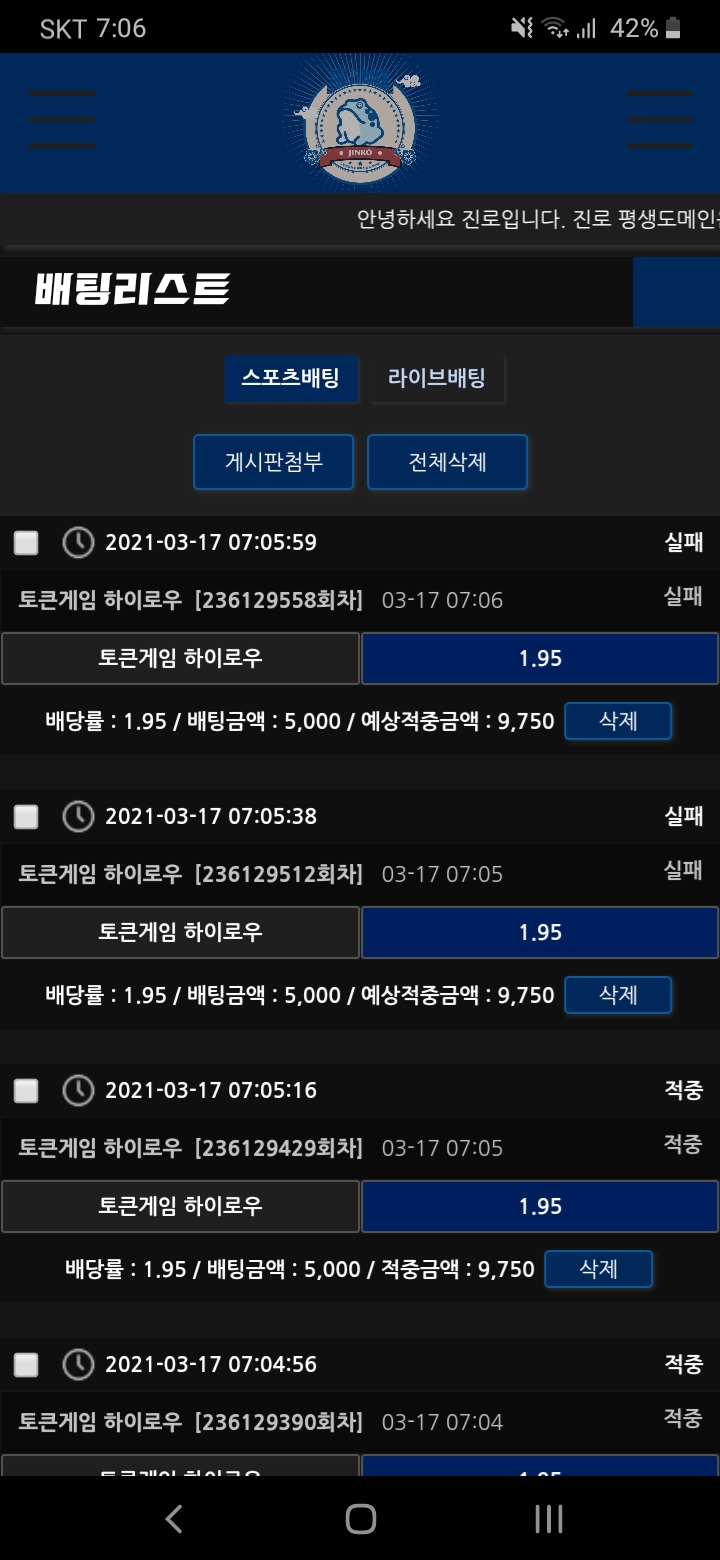The height and width of the screenshot is (1560, 720).
Task: Check the box for bet 07:05:59
Action: click(26, 543)
